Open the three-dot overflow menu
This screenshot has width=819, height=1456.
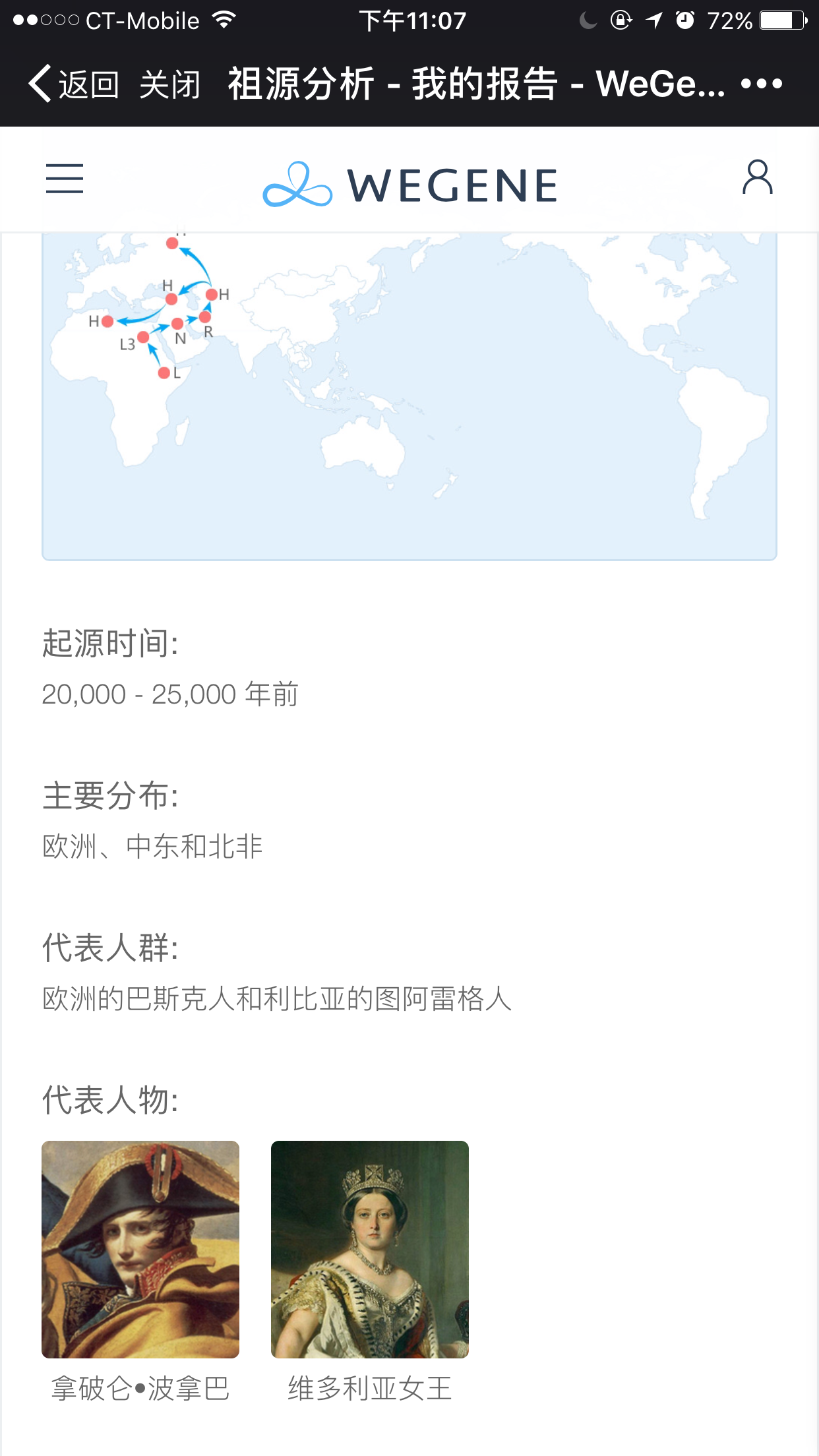point(761,84)
